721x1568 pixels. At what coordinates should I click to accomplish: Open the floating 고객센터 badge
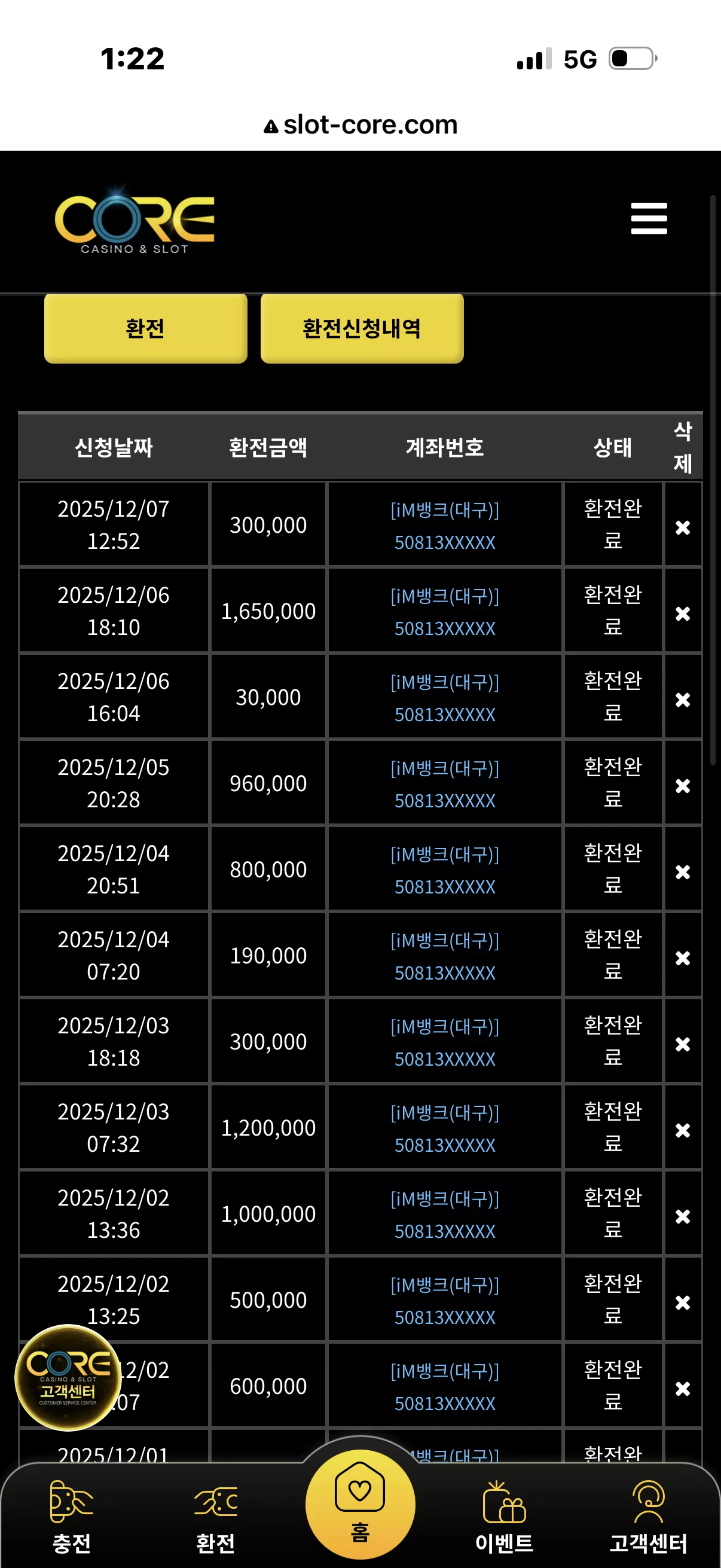68,1377
